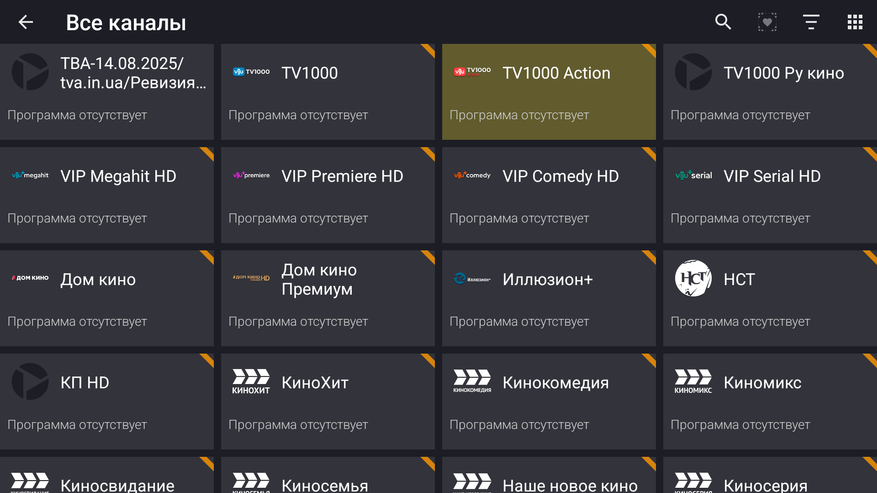Image resolution: width=877 pixels, height=493 pixels.
Task: Open the КП HD channel
Action: pos(106,401)
